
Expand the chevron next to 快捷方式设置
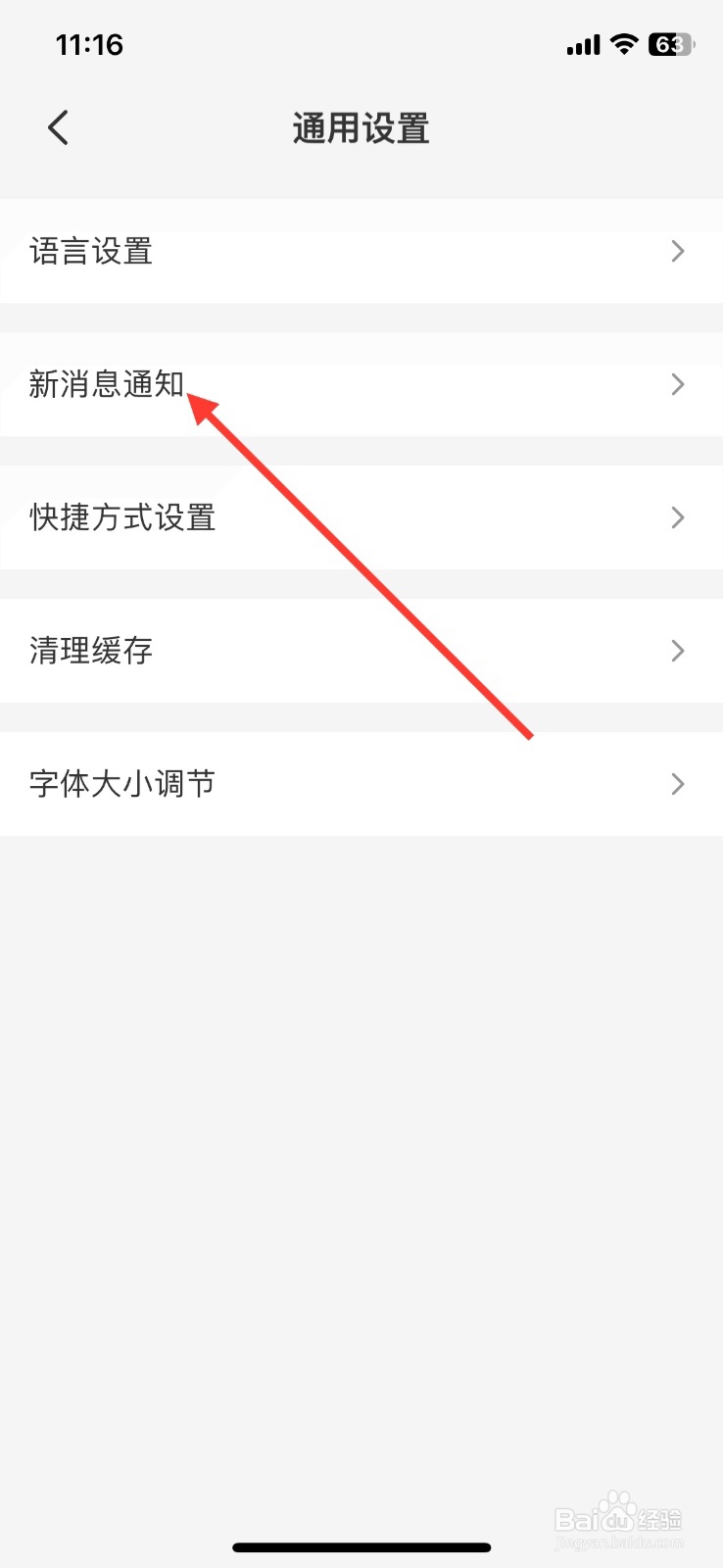(677, 517)
